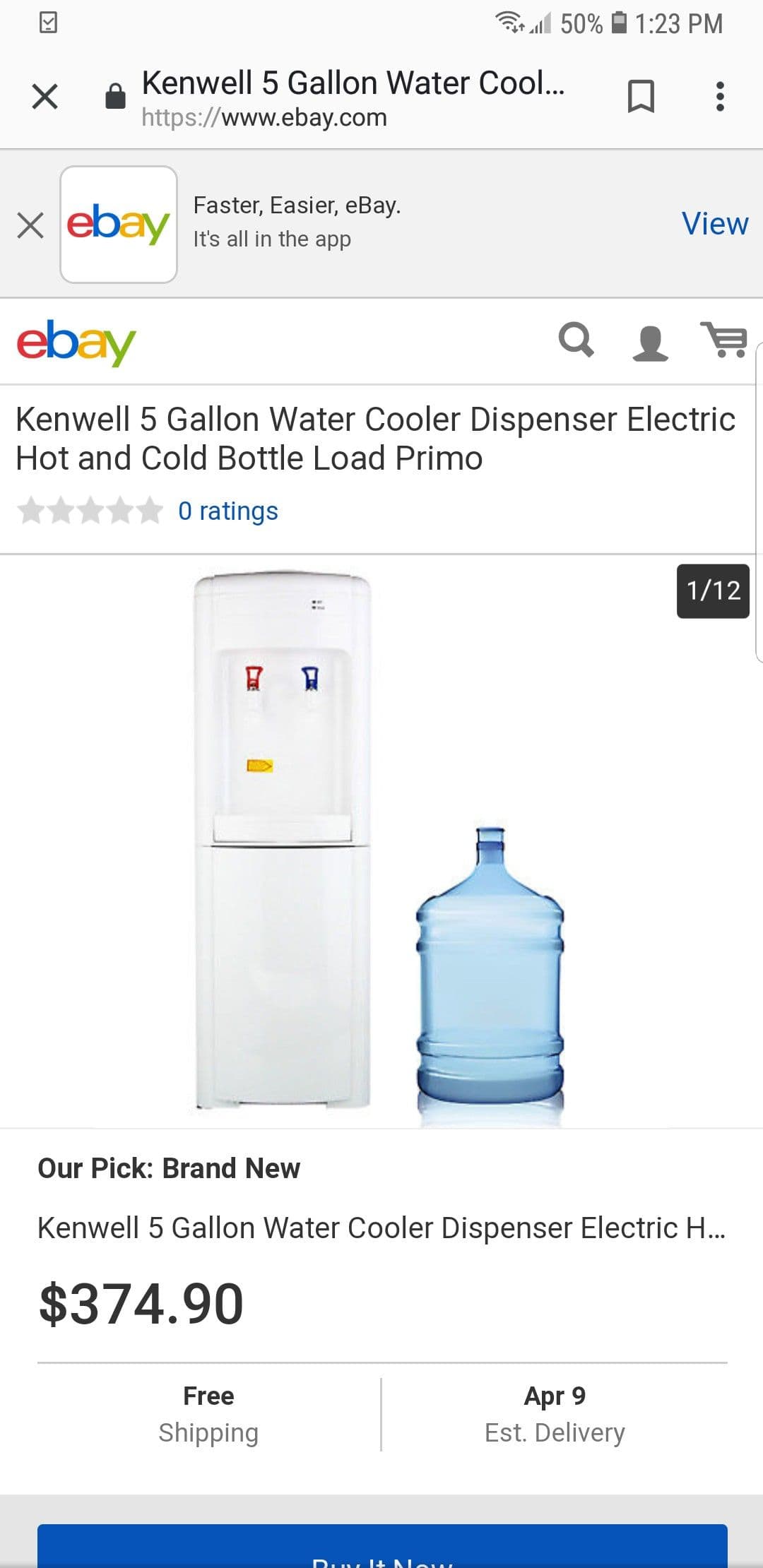
Task: Open the shopping cart
Action: click(724, 340)
